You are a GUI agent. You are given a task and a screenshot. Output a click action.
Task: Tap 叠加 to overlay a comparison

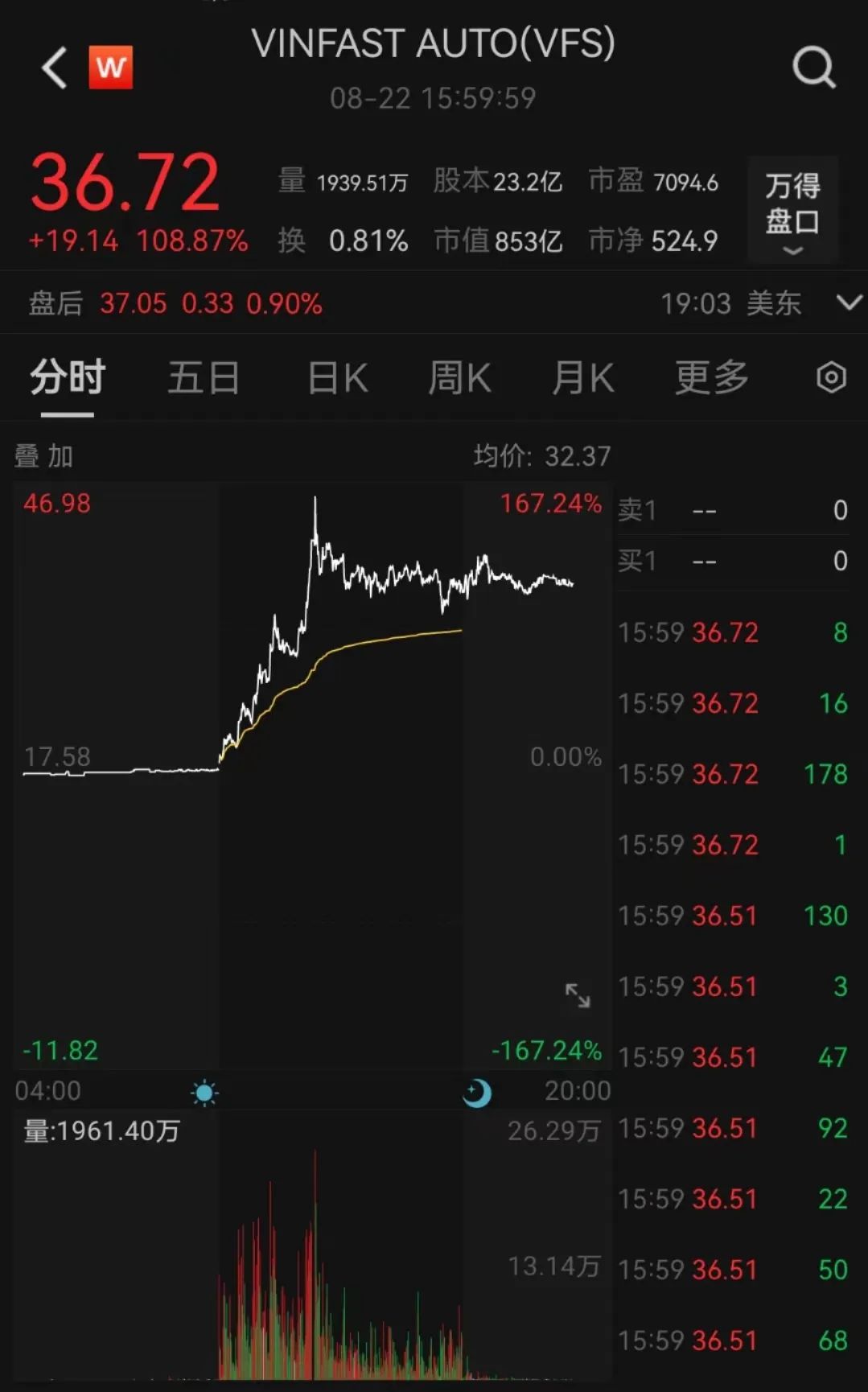tap(44, 456)
